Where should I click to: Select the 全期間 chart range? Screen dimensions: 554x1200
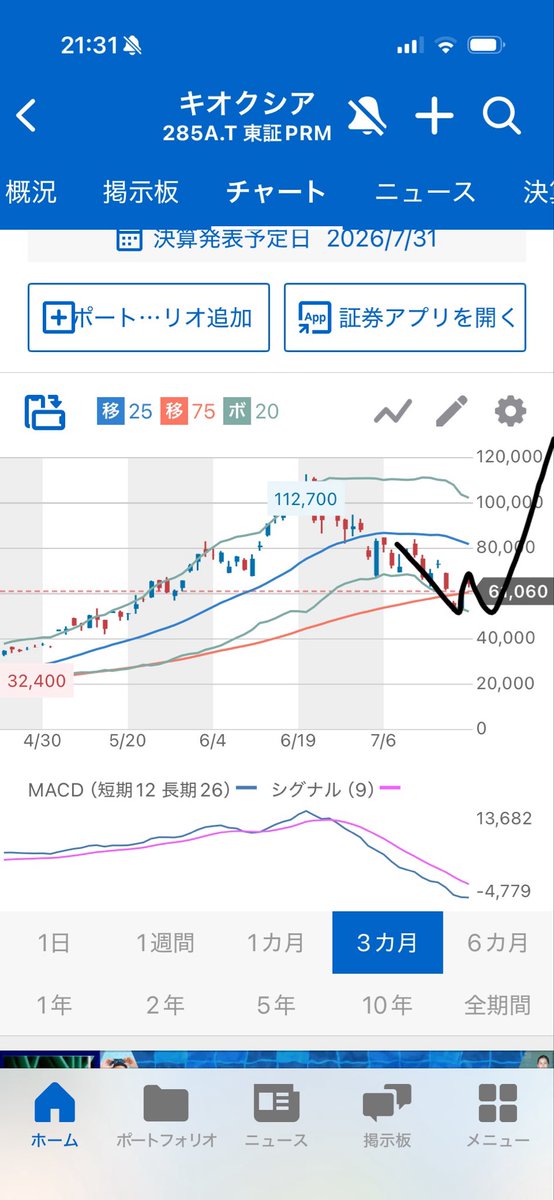pos(498,1005)
